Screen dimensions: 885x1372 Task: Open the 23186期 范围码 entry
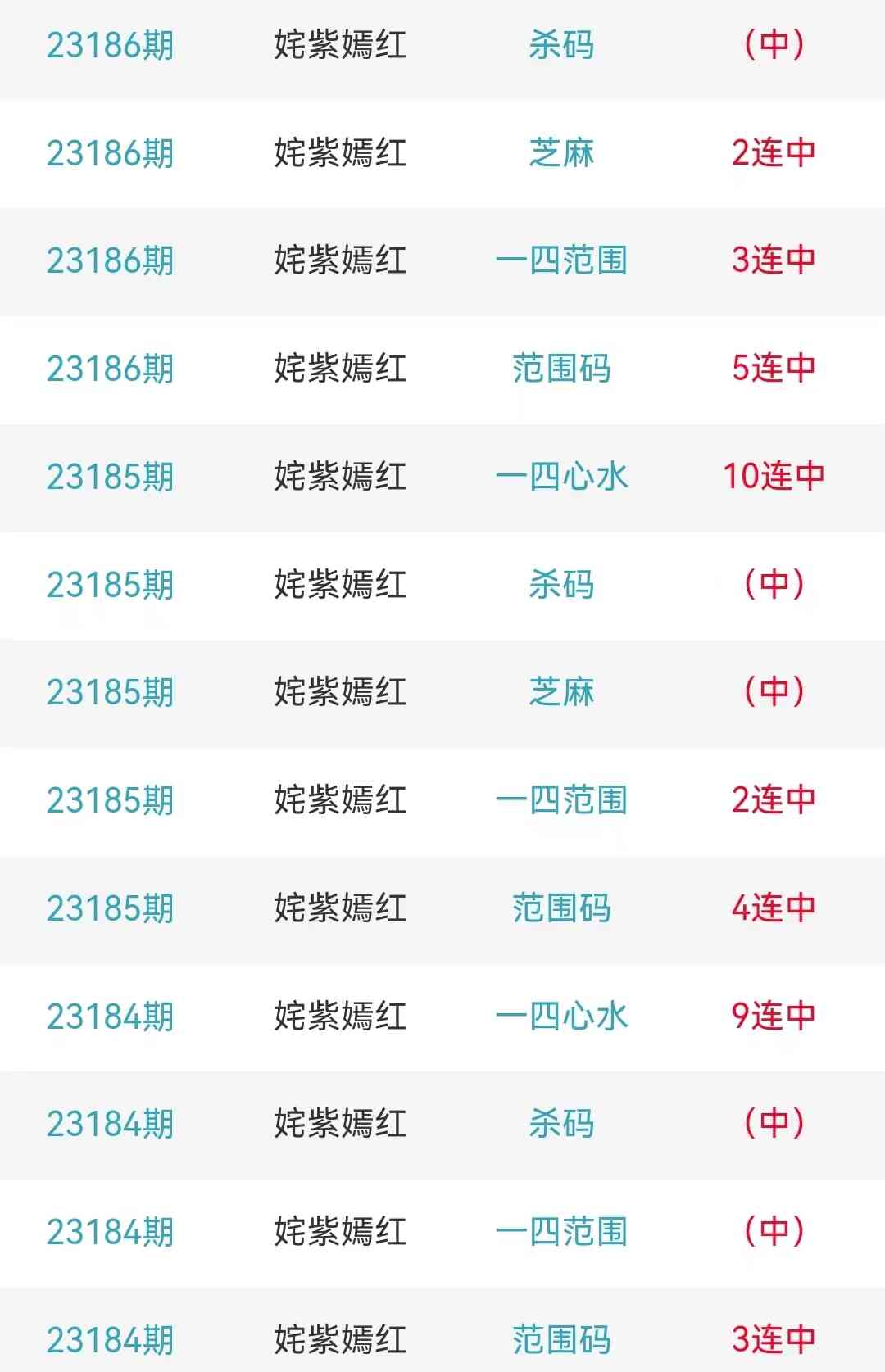point(561,369)
